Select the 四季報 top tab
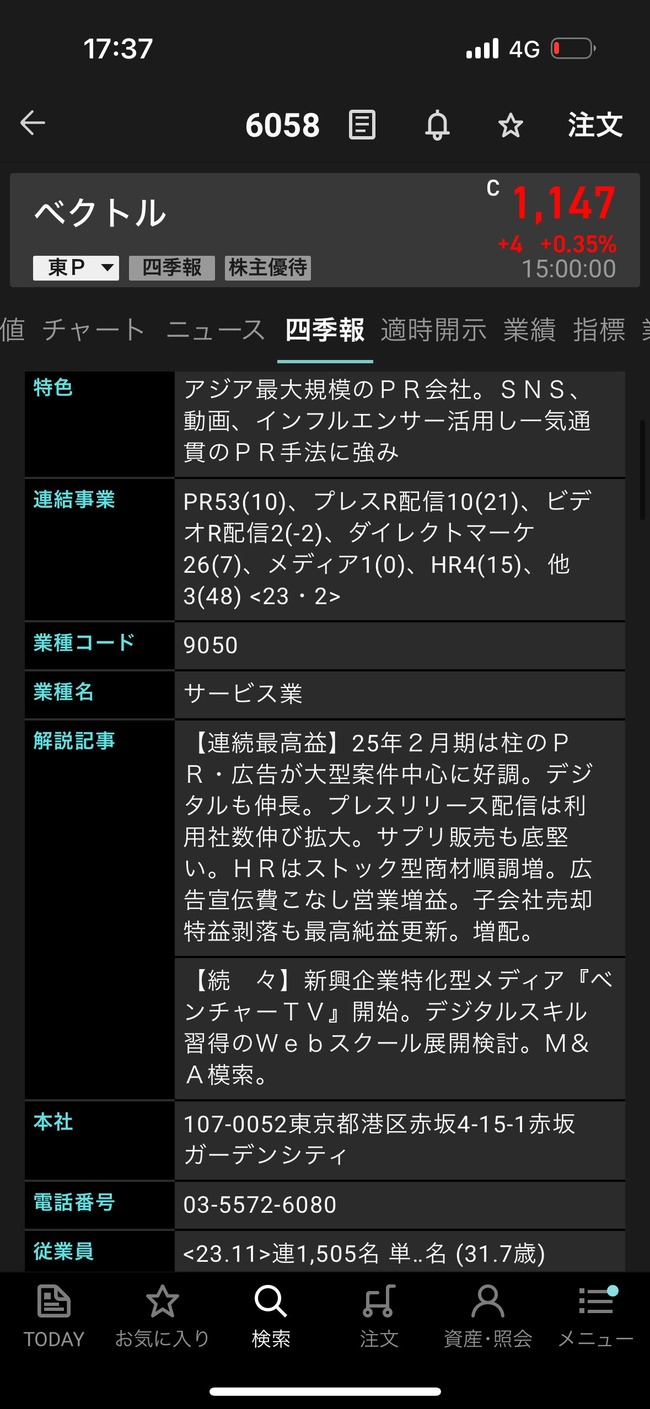 tap(325, 330)
